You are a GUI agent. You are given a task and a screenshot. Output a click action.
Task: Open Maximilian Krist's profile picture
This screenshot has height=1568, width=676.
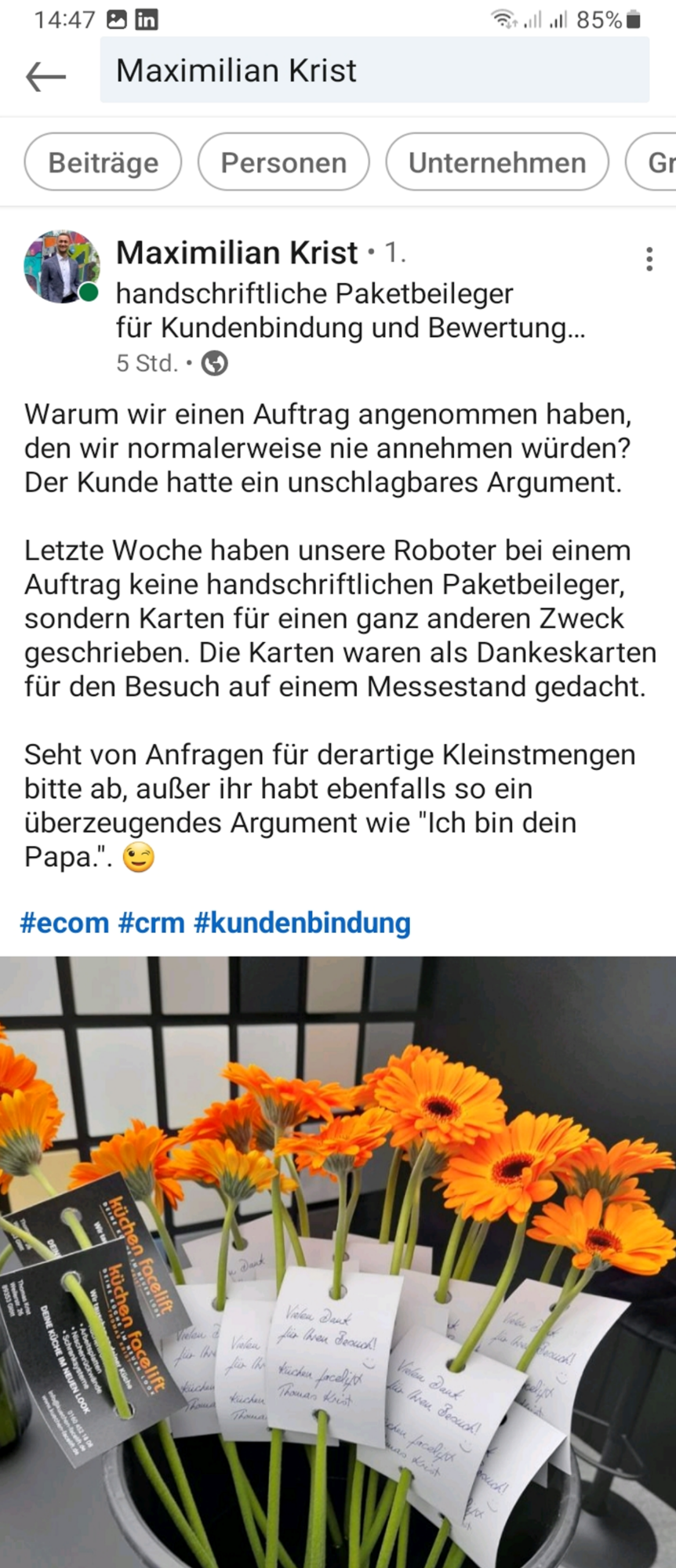point(61,267)
